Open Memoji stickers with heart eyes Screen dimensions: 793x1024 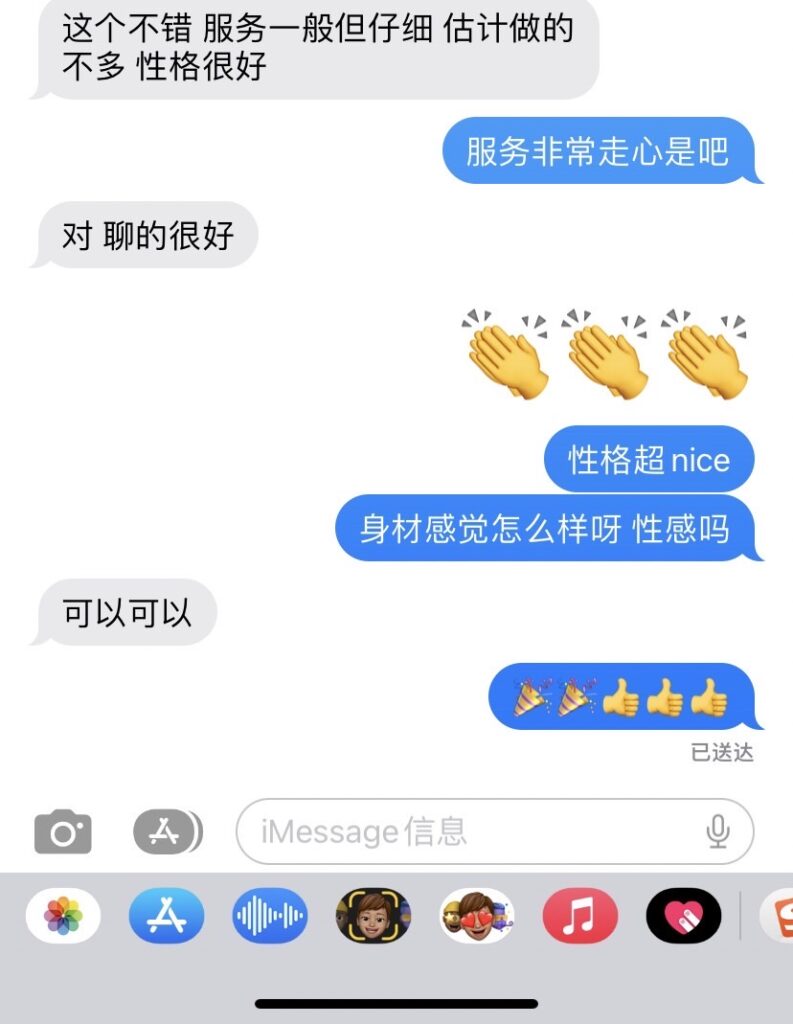477,915
